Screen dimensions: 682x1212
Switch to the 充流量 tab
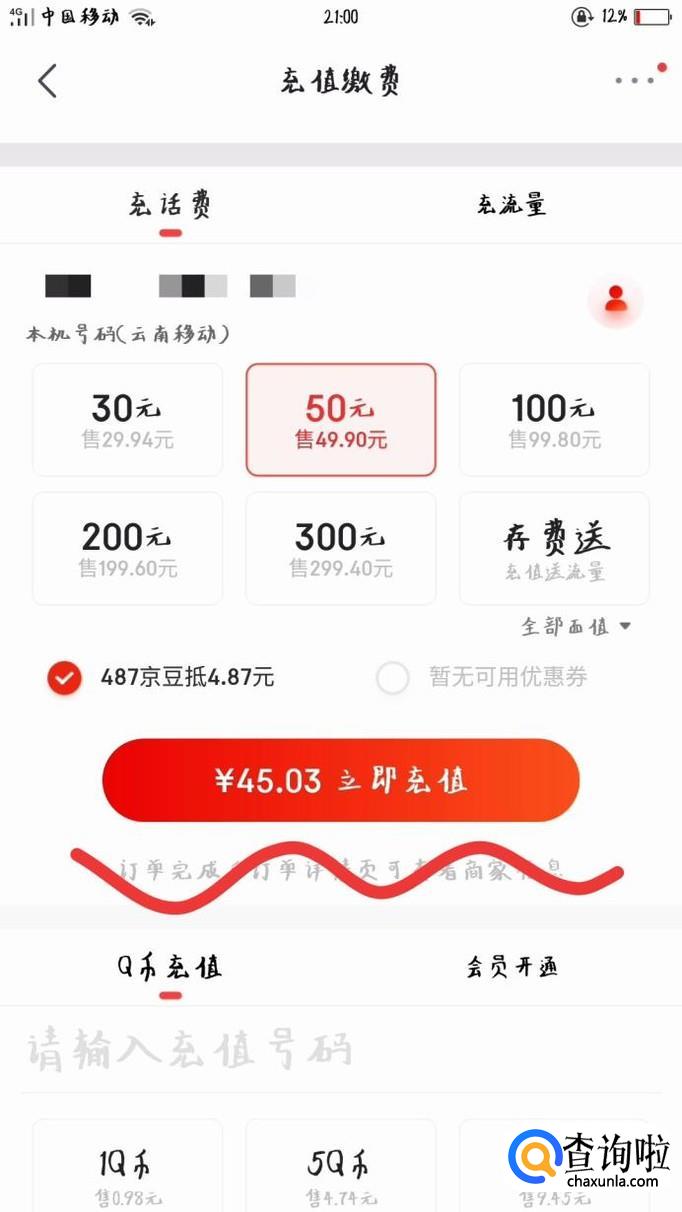coord(511,206)
